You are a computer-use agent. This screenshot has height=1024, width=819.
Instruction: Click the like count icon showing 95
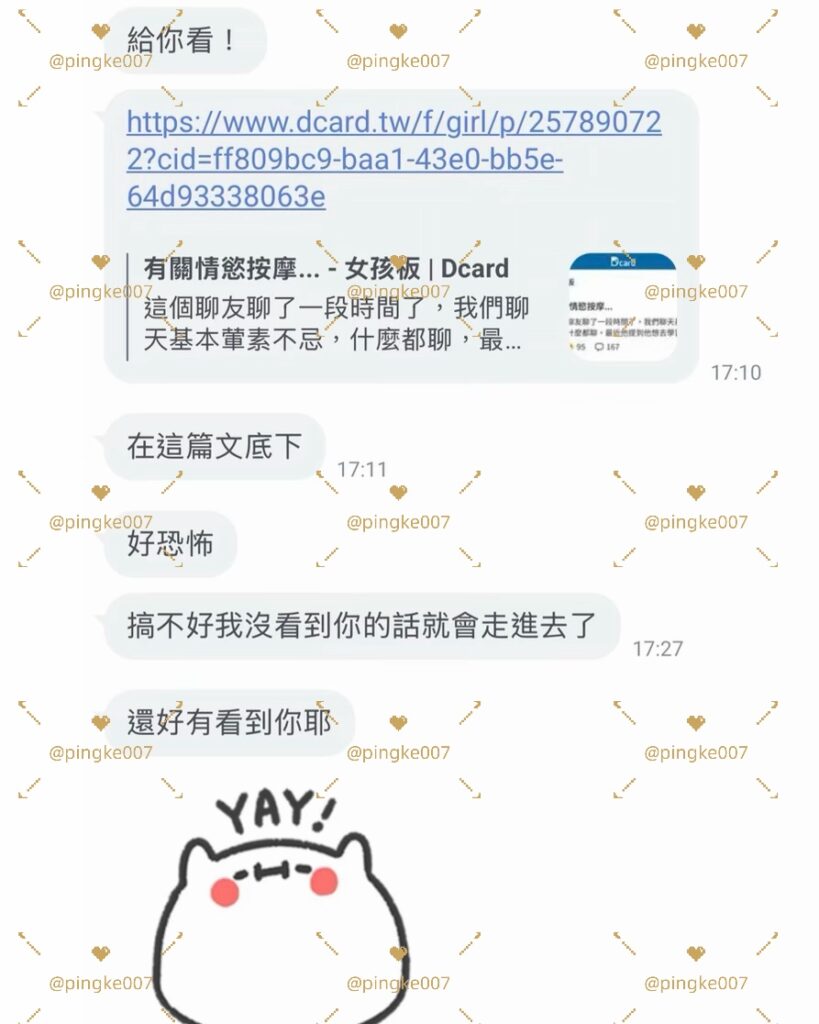pyautogui.click(x=578, y=347)
